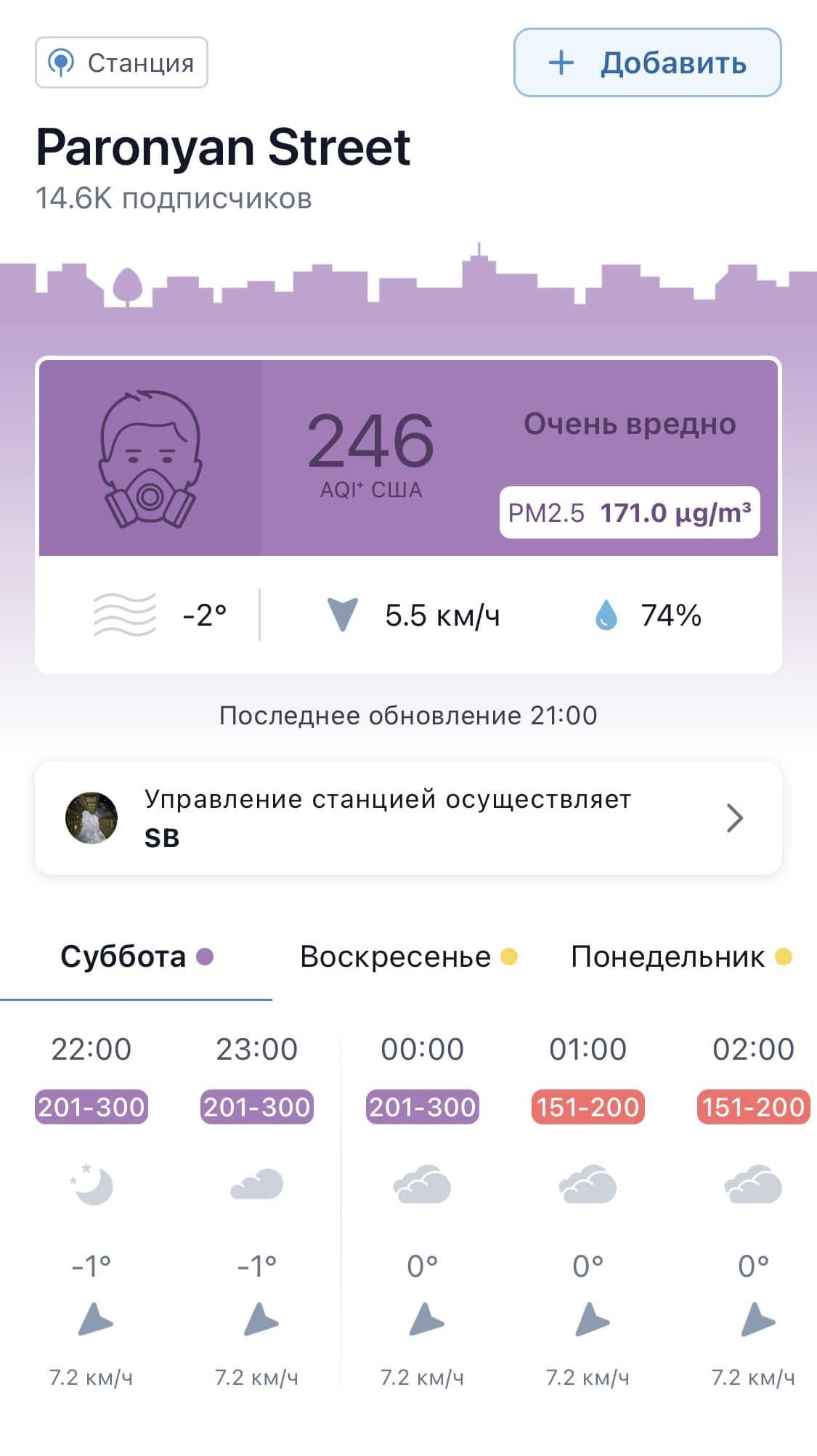Tap the Станция chip

[121, 62]
